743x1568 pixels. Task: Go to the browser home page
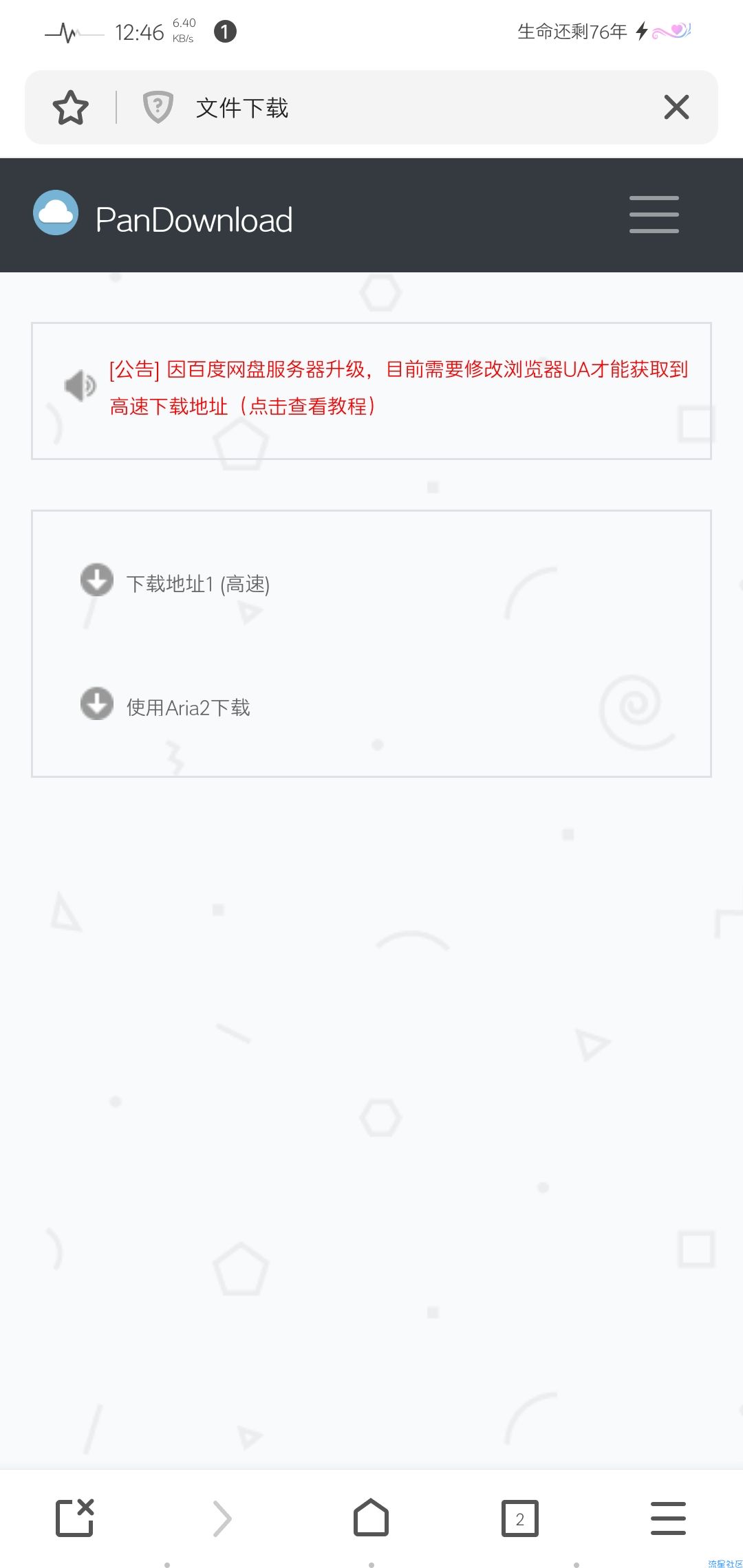coord(371,1517)
